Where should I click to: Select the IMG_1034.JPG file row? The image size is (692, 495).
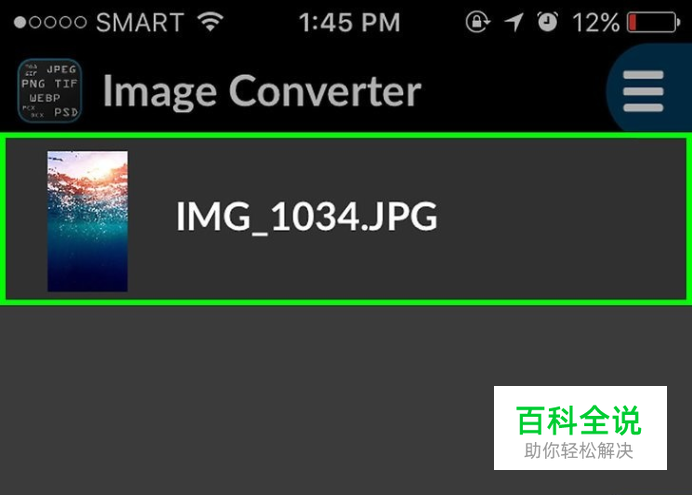pos(346,219)
